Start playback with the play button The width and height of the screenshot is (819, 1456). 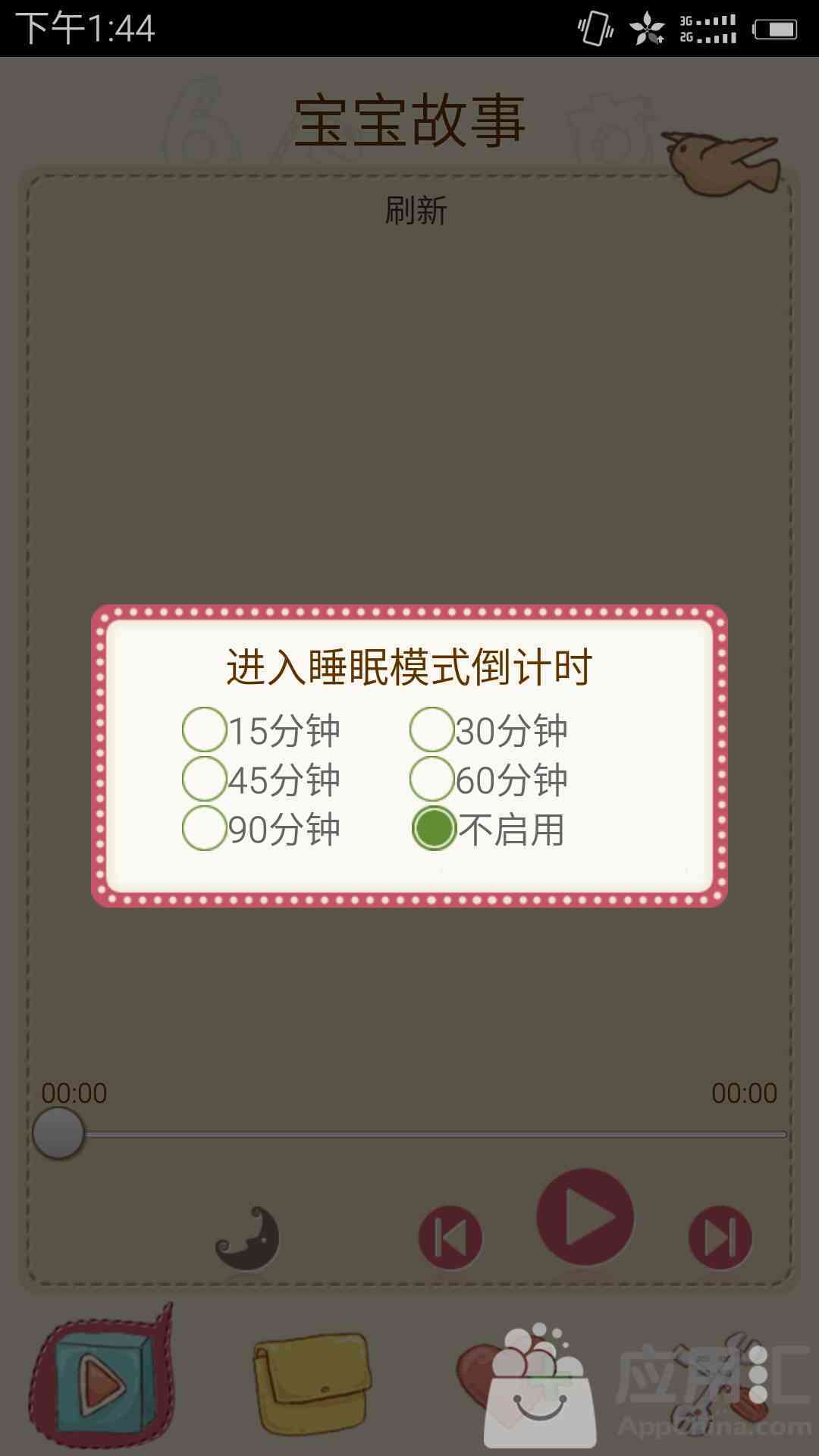[x=585, y=1216]
